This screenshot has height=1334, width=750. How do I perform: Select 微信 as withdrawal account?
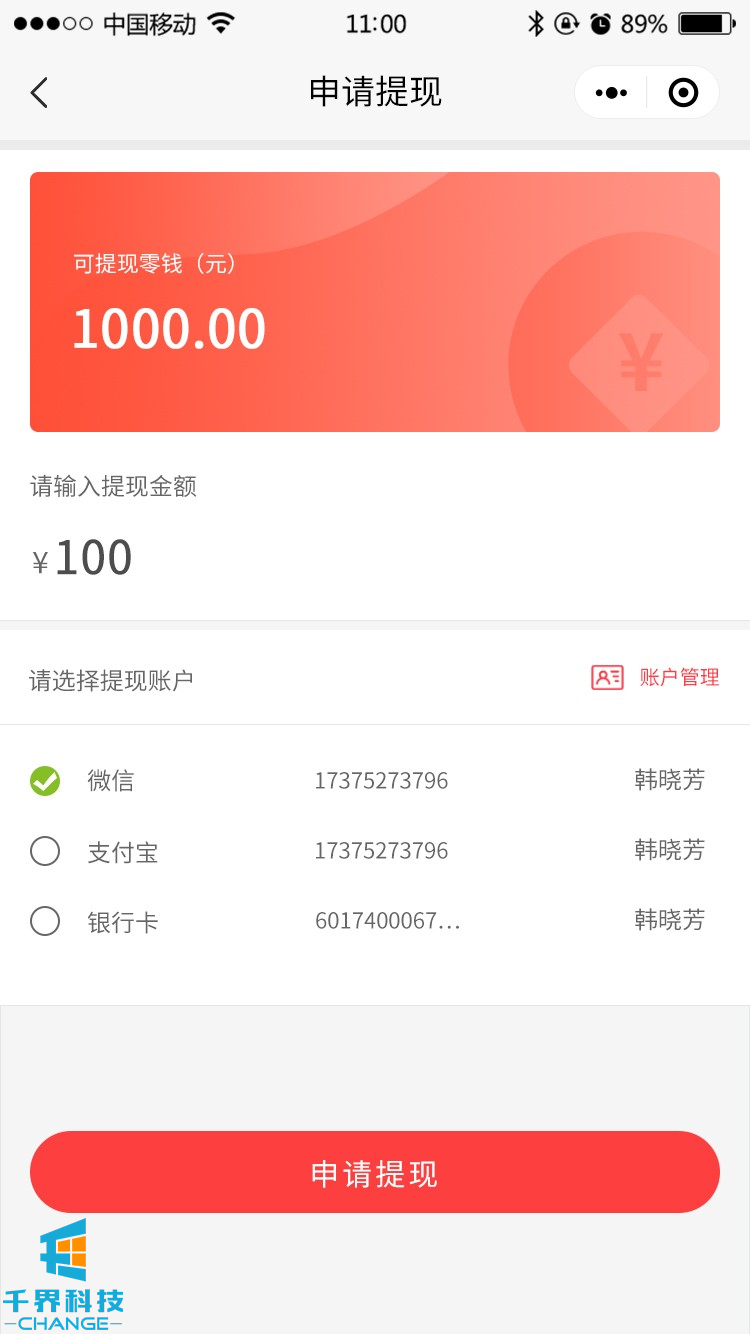[x=45, y=781]
